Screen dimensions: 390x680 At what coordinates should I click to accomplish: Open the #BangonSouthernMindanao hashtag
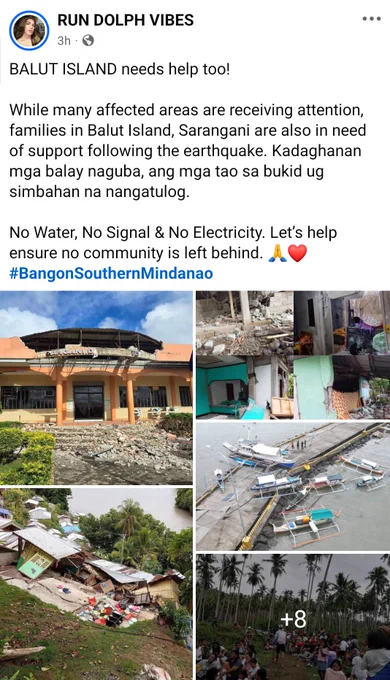point(111,274)
